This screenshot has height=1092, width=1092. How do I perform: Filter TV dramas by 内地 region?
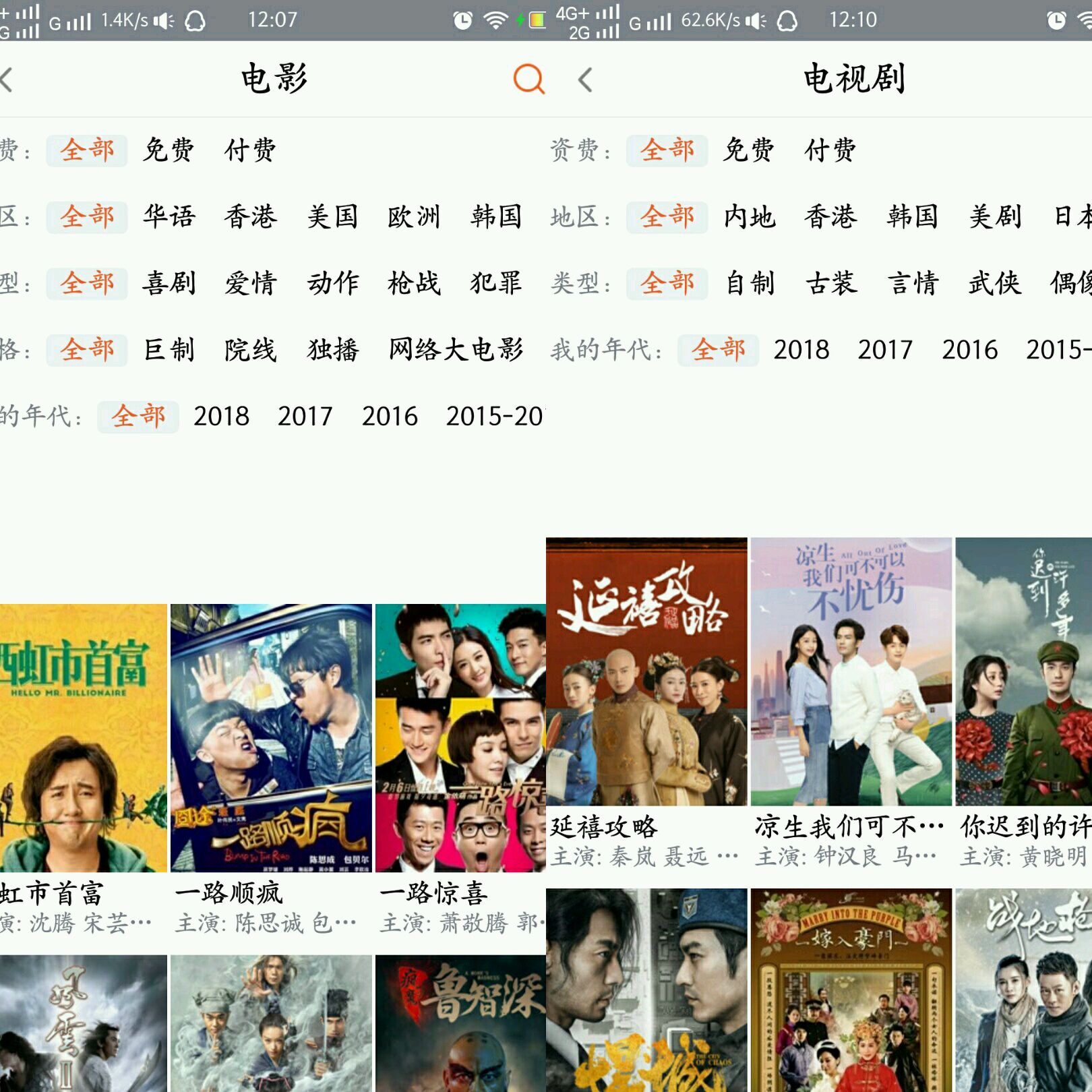749,216
